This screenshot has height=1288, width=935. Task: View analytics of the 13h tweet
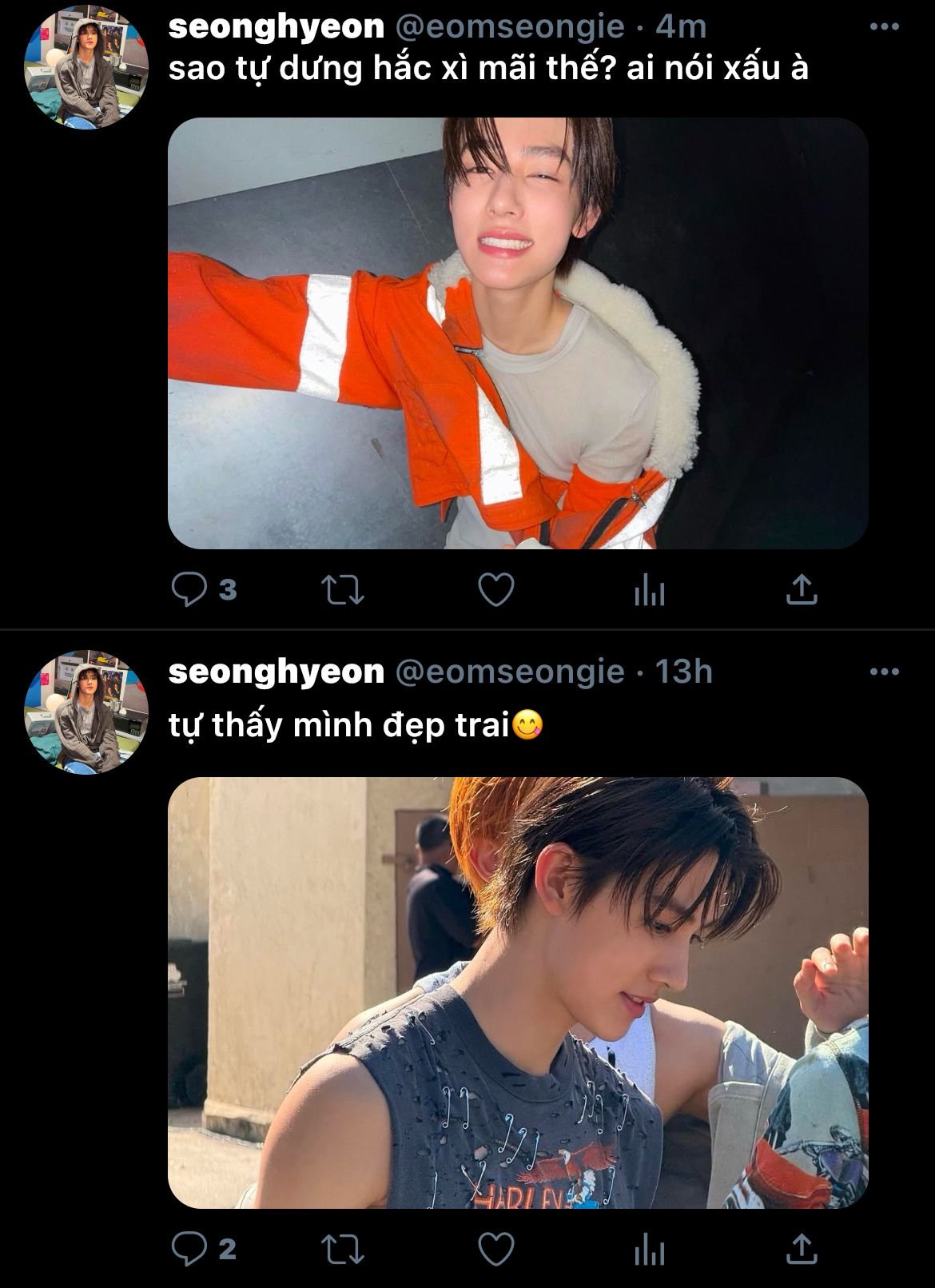click(x=649, y=1250)
